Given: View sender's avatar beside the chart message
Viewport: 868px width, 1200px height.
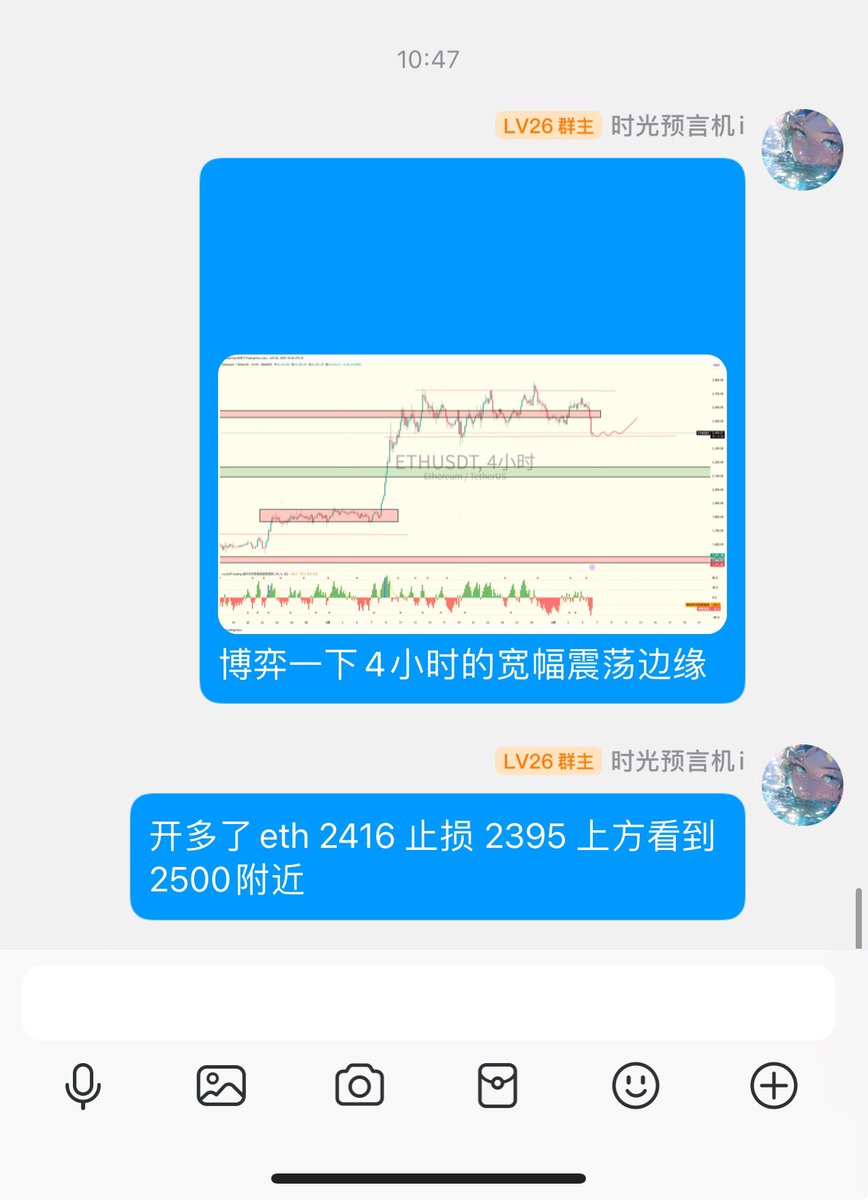Looking at the screenshot, I should 802,150.
